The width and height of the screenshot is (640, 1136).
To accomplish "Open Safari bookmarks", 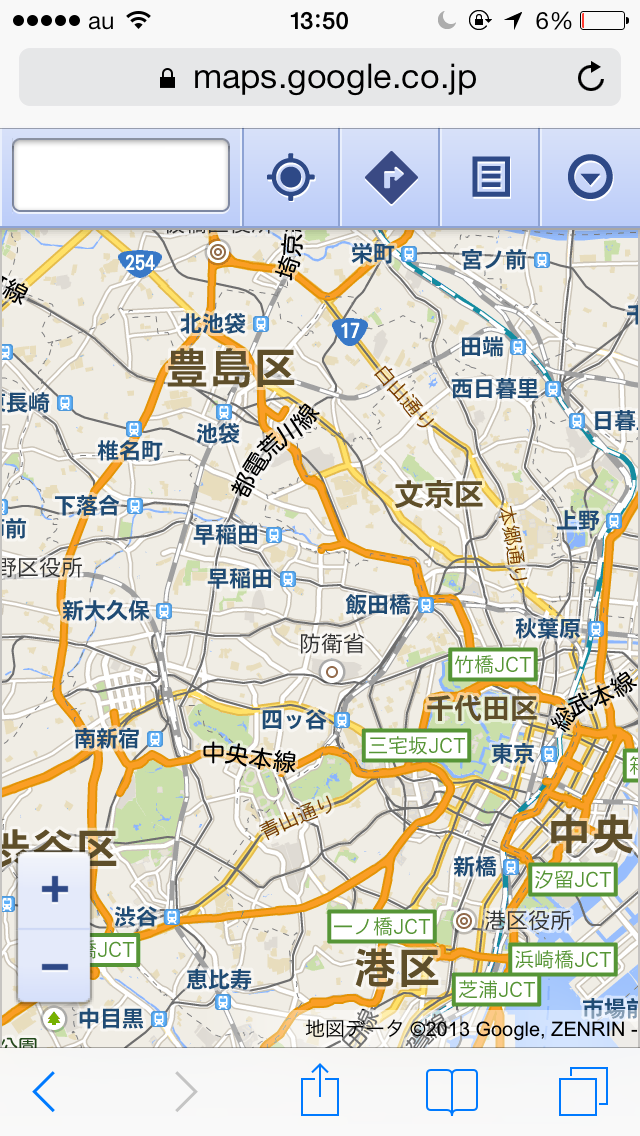I will (451, 1090).
